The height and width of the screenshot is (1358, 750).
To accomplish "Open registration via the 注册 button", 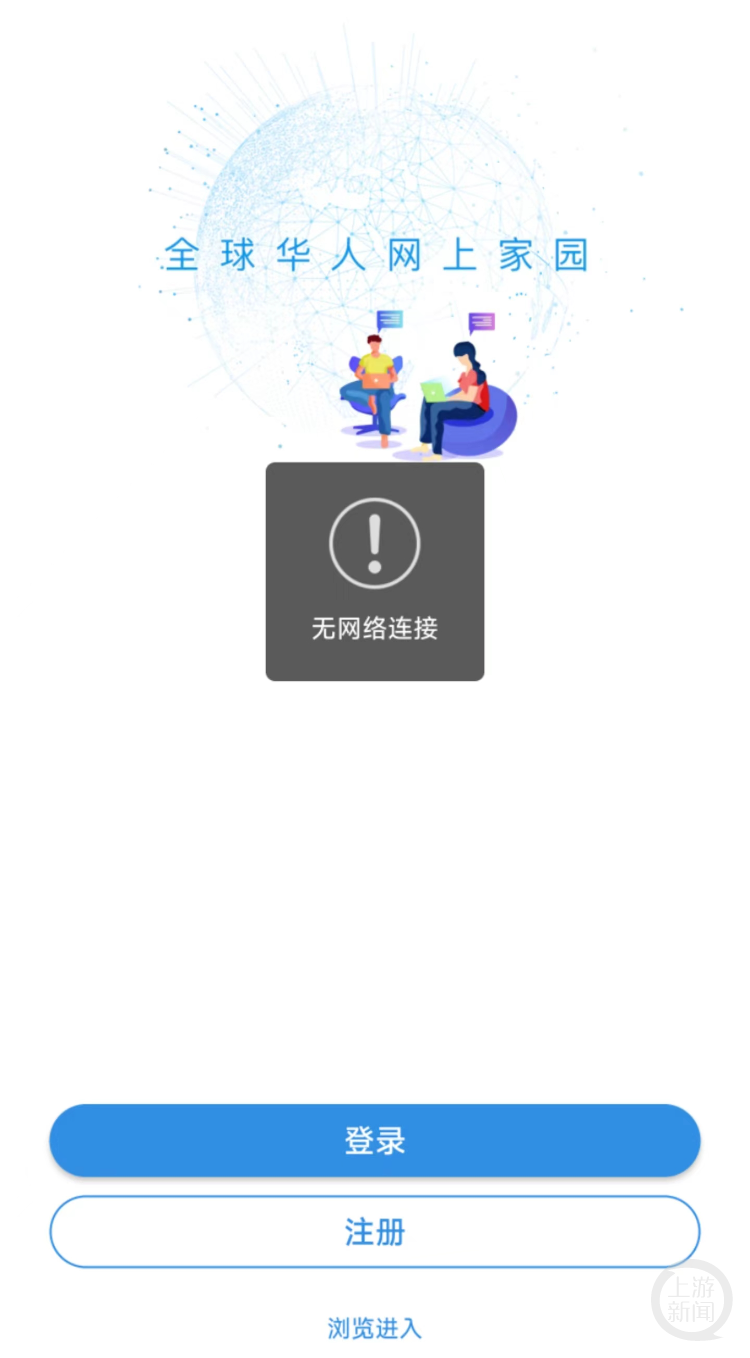I will [x=375, y=1232].
